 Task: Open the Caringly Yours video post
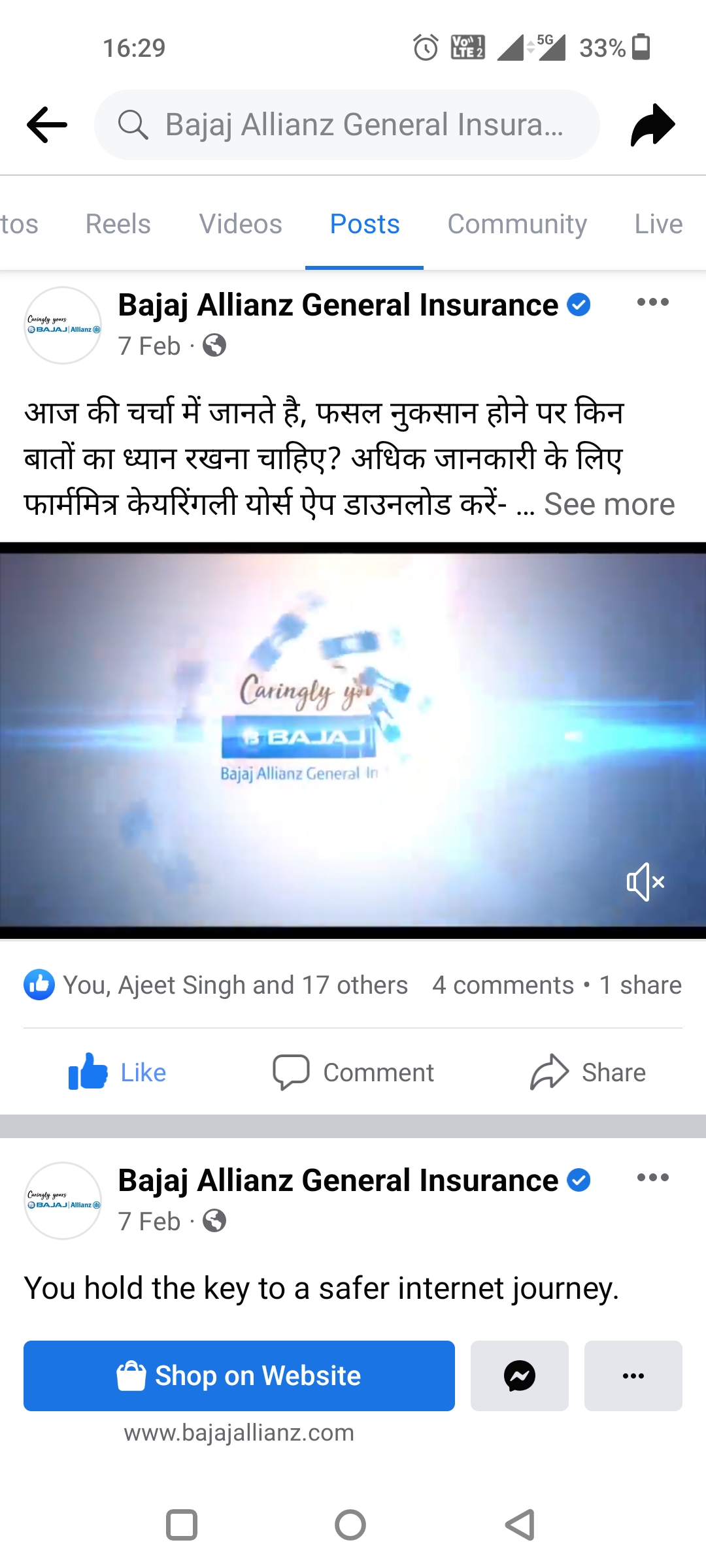(x=353, y=738)
